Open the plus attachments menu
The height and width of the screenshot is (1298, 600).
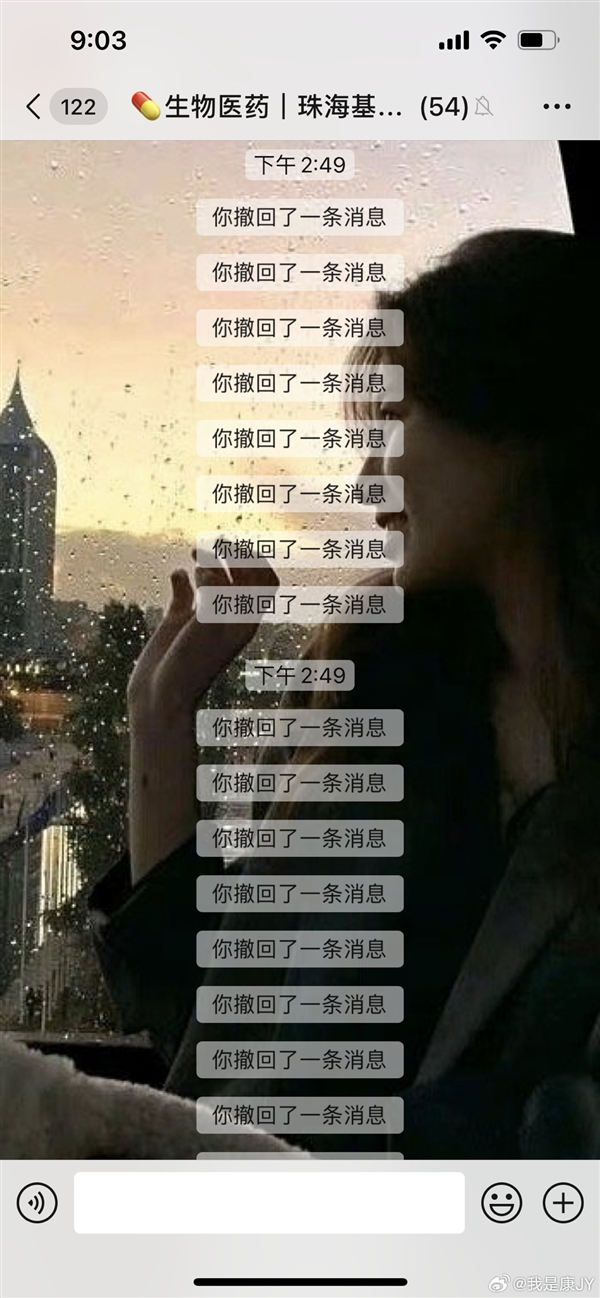pos(563,1202)
